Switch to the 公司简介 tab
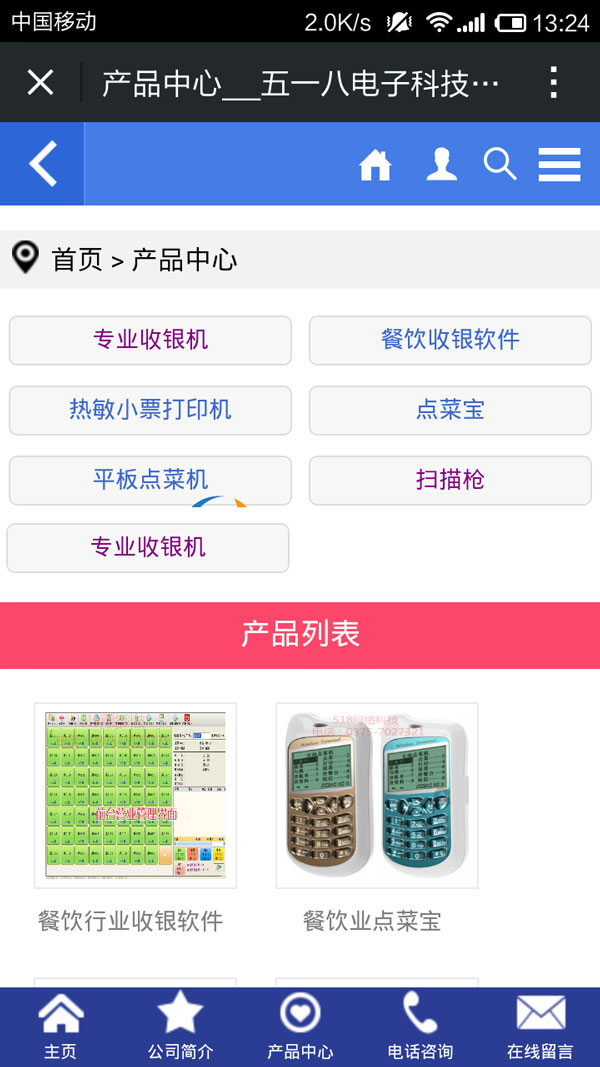The height and width of the screenshot is (1067, 600). pos(180,1027)
